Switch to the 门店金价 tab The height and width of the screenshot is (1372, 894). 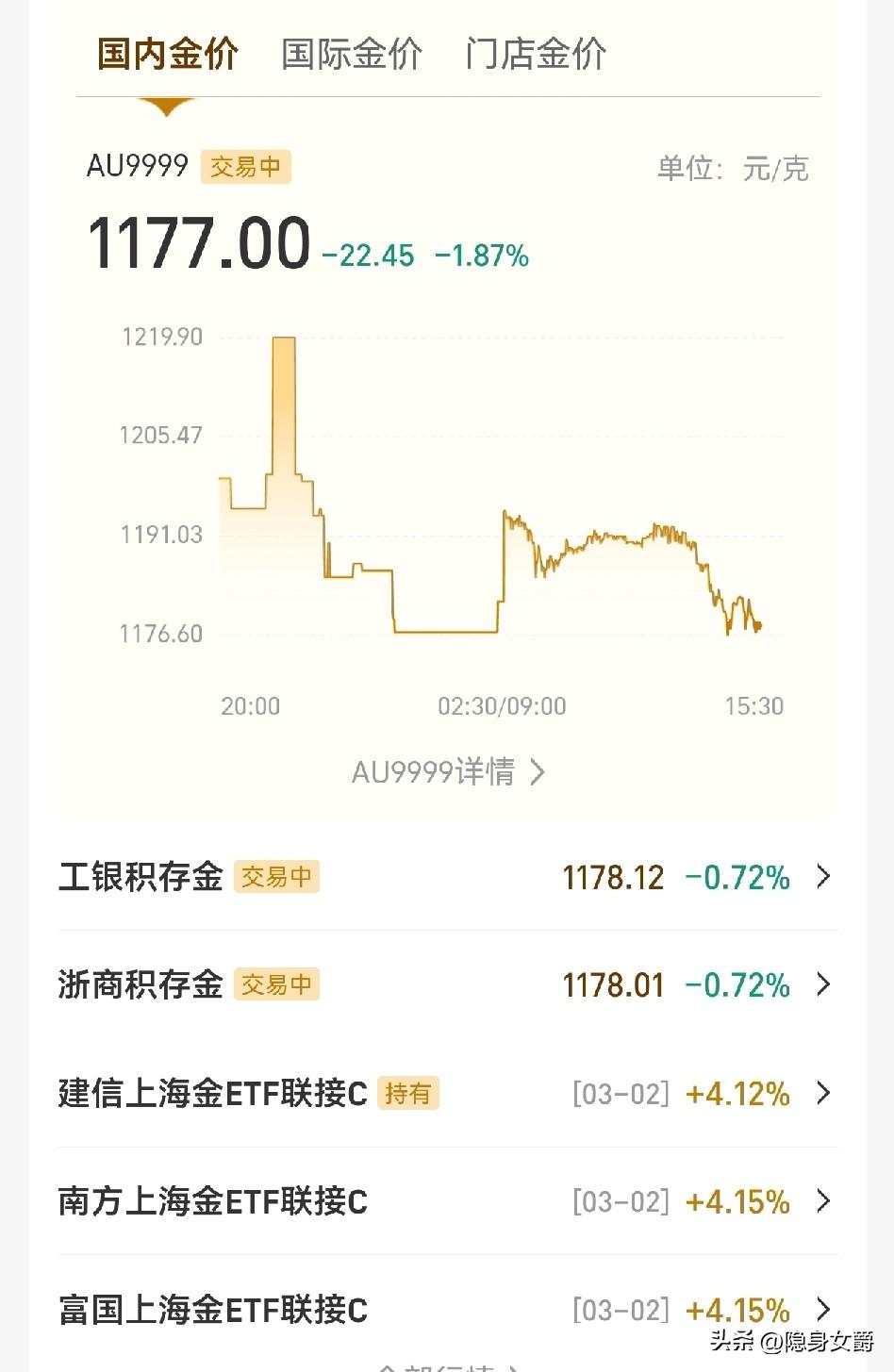[535, 54]
